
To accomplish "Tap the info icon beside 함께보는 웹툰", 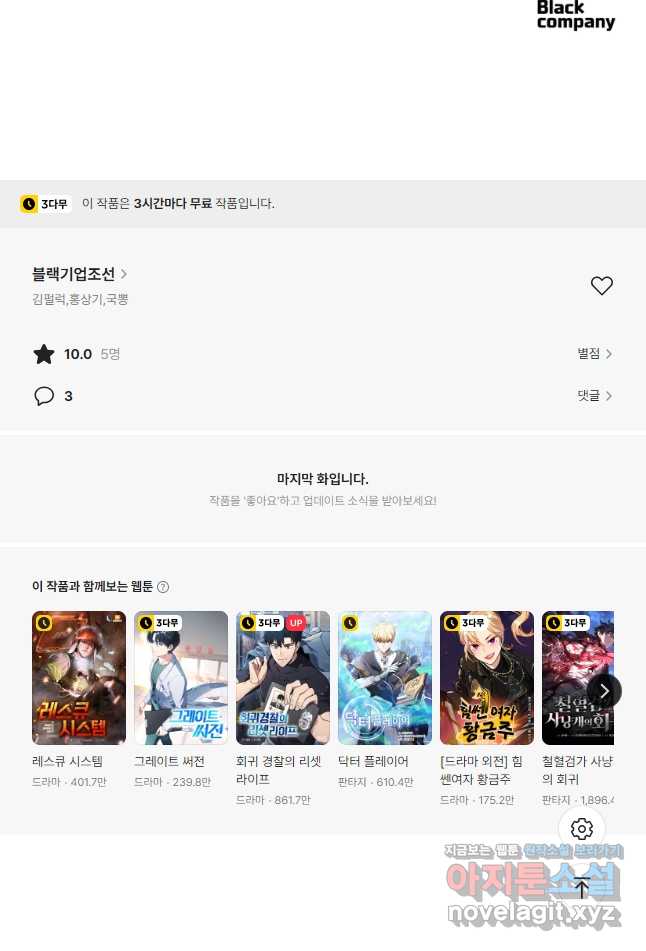I will [163, 587].
